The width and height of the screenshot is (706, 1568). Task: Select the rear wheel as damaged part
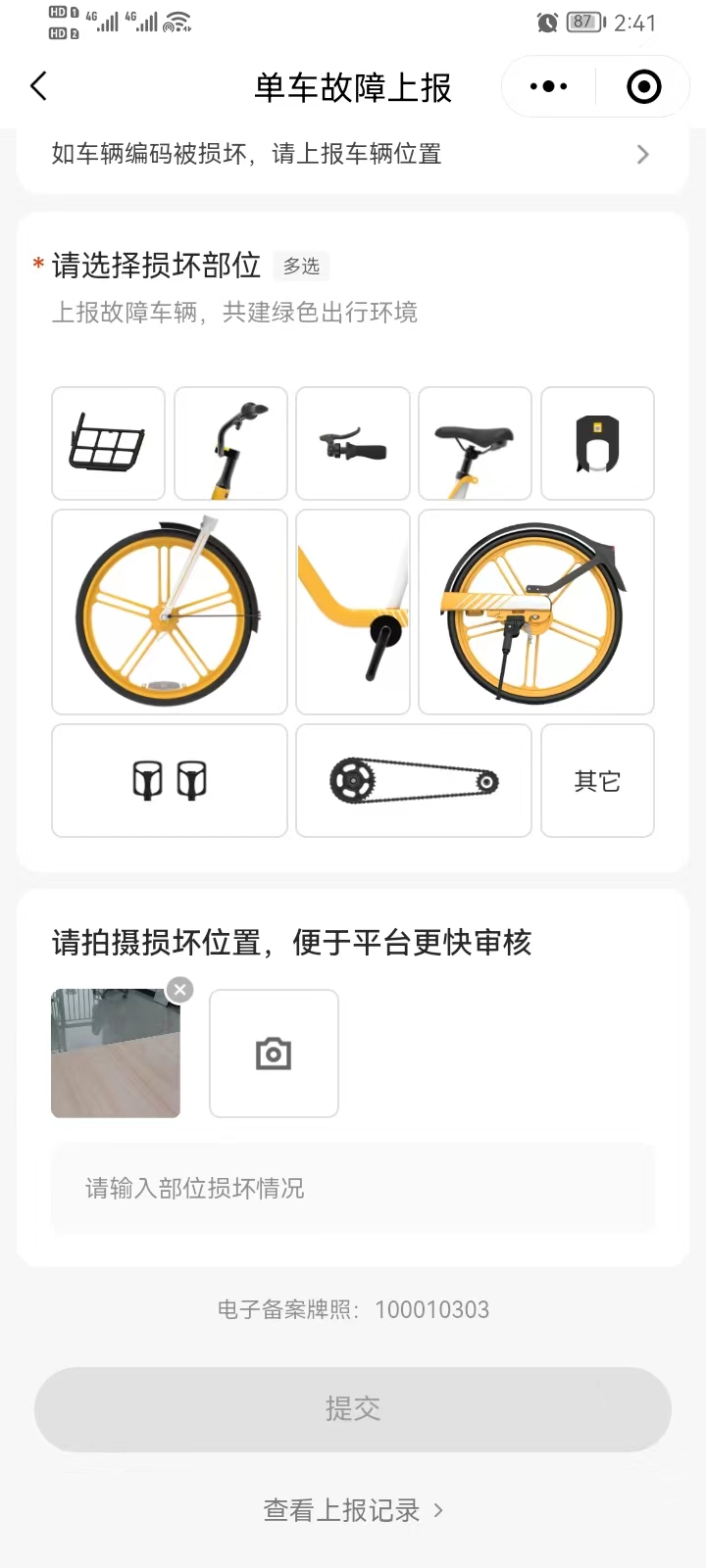tap(535, 612)
